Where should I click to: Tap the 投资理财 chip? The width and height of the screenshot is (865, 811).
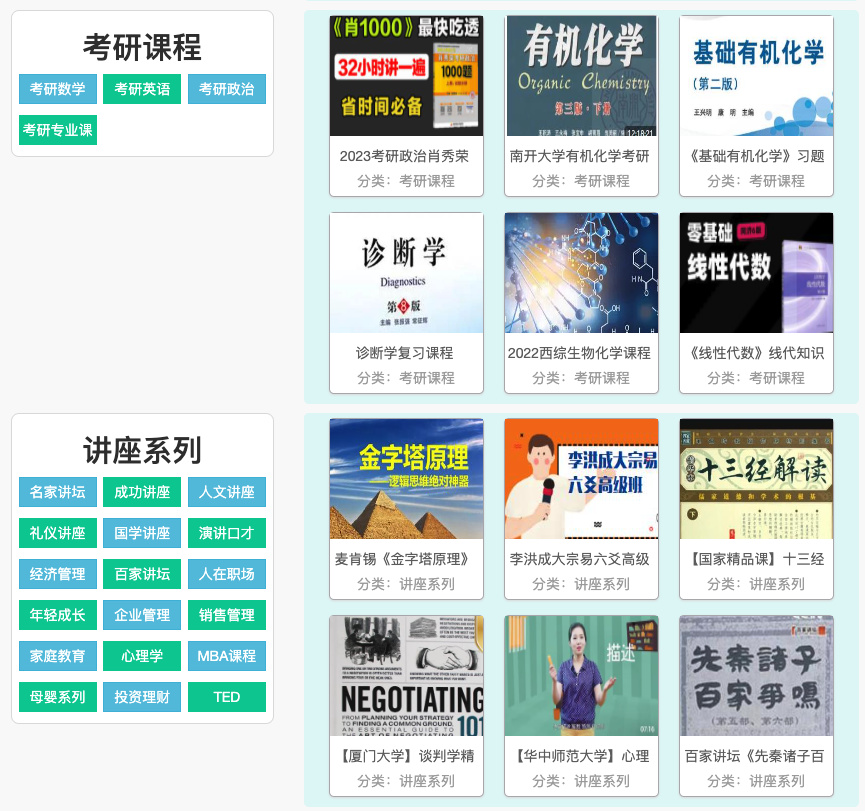click(142, 697)
